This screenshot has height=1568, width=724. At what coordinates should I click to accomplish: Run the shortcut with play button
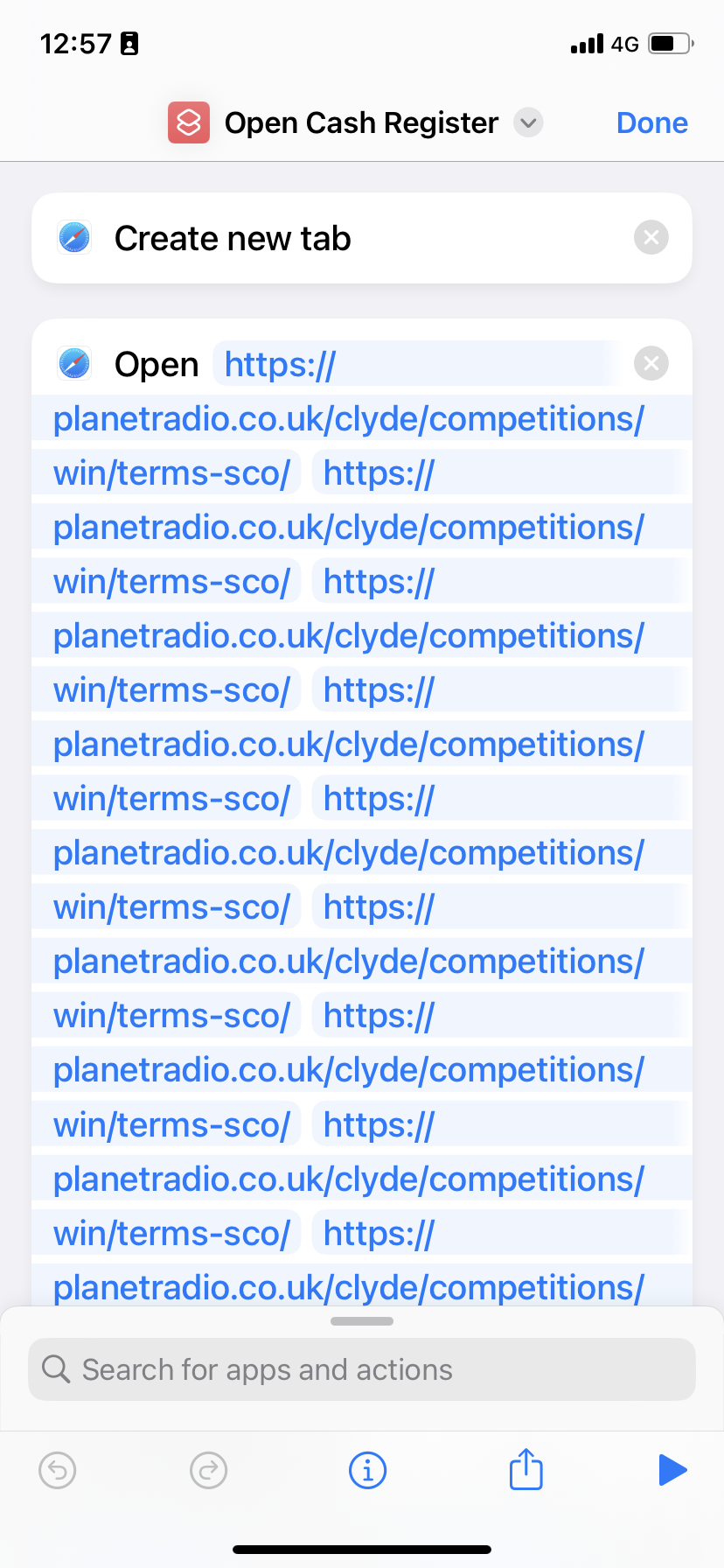[x=672, y=1470]
